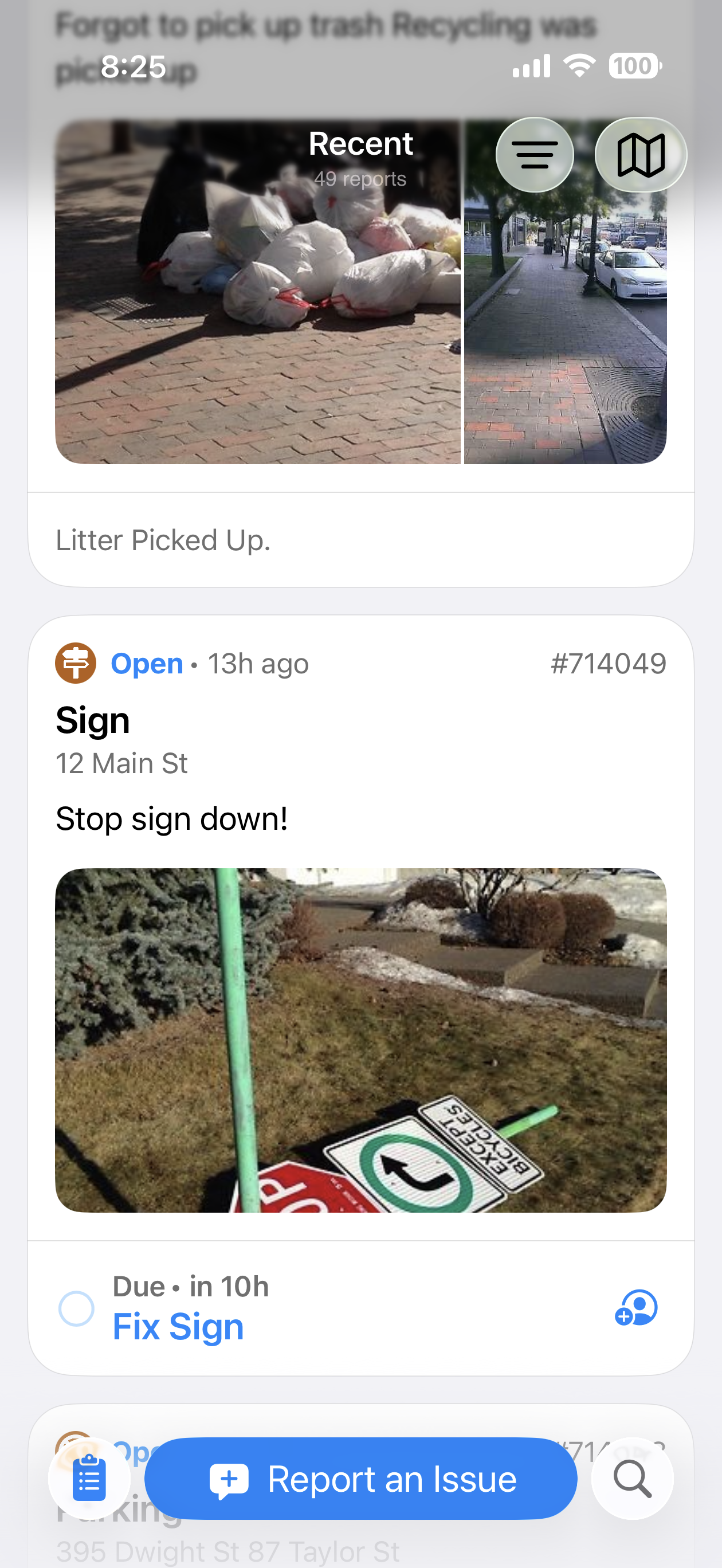Image resolution: width=722 pixels, height=1568 pixels.
Task: Open the clipboard list icon
Action: coord(89,1479)
